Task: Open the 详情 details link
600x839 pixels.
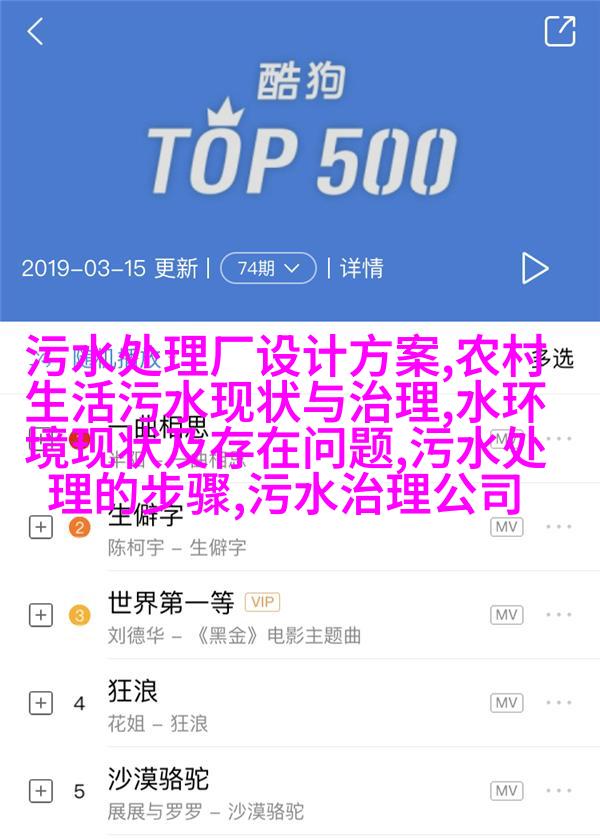Action: point(361,268)
